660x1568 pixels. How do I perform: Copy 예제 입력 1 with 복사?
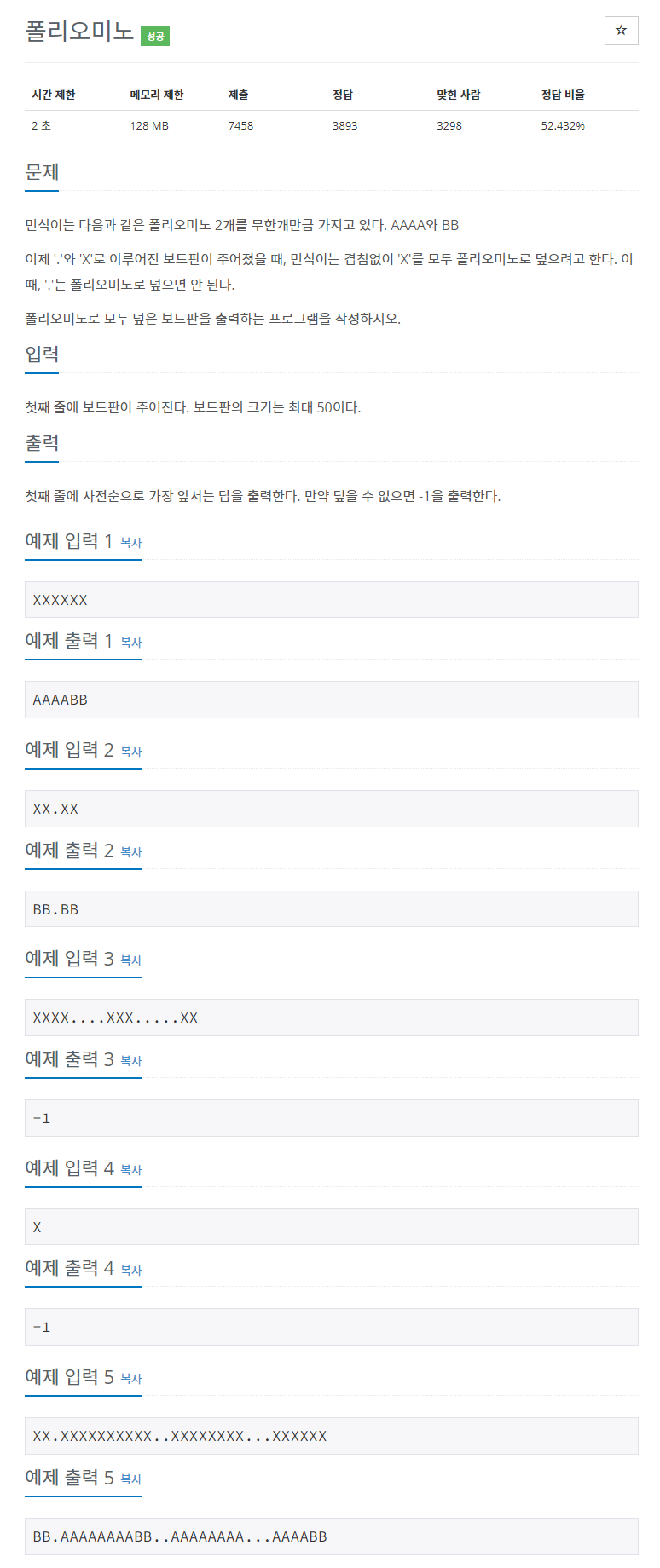[131, 543]
